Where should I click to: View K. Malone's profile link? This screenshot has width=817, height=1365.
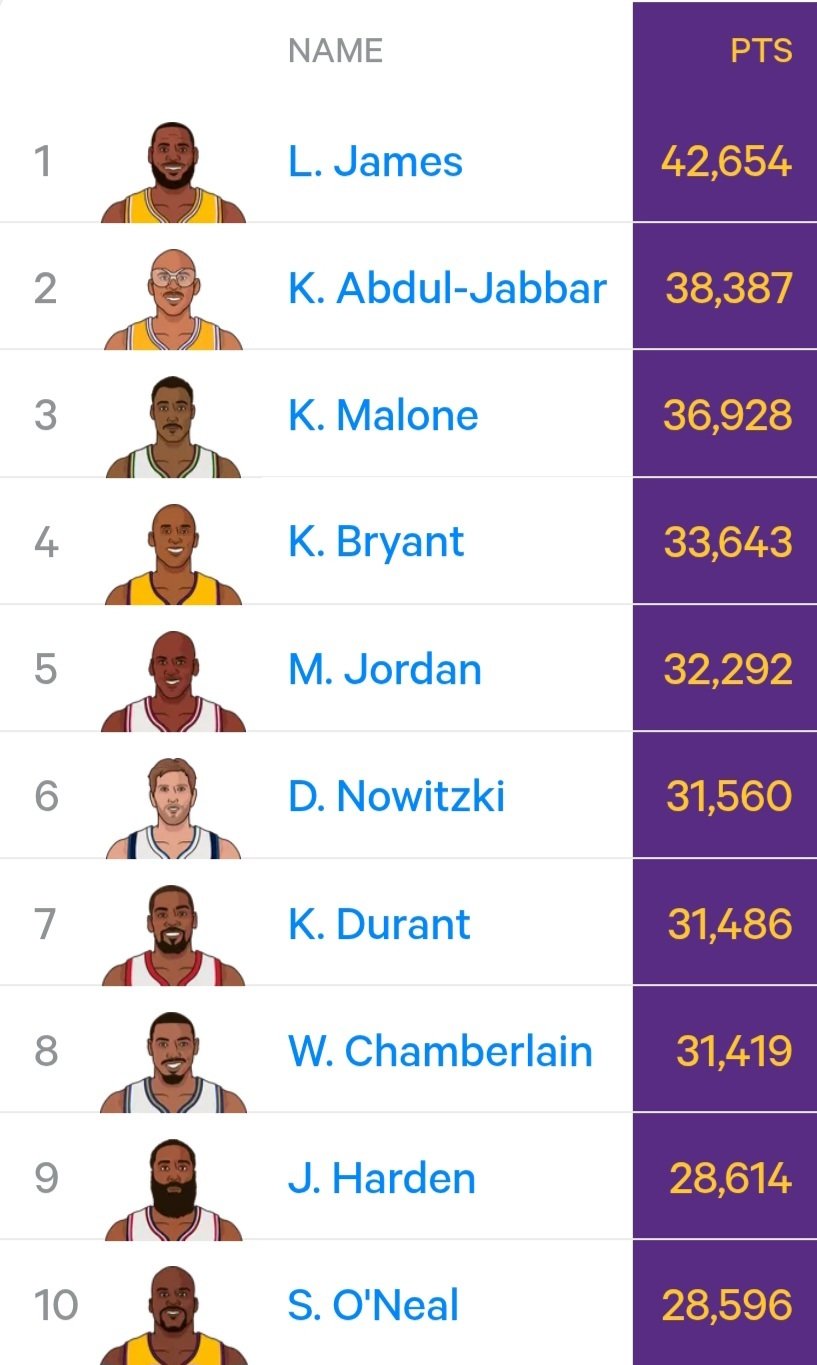click(383, 415)
